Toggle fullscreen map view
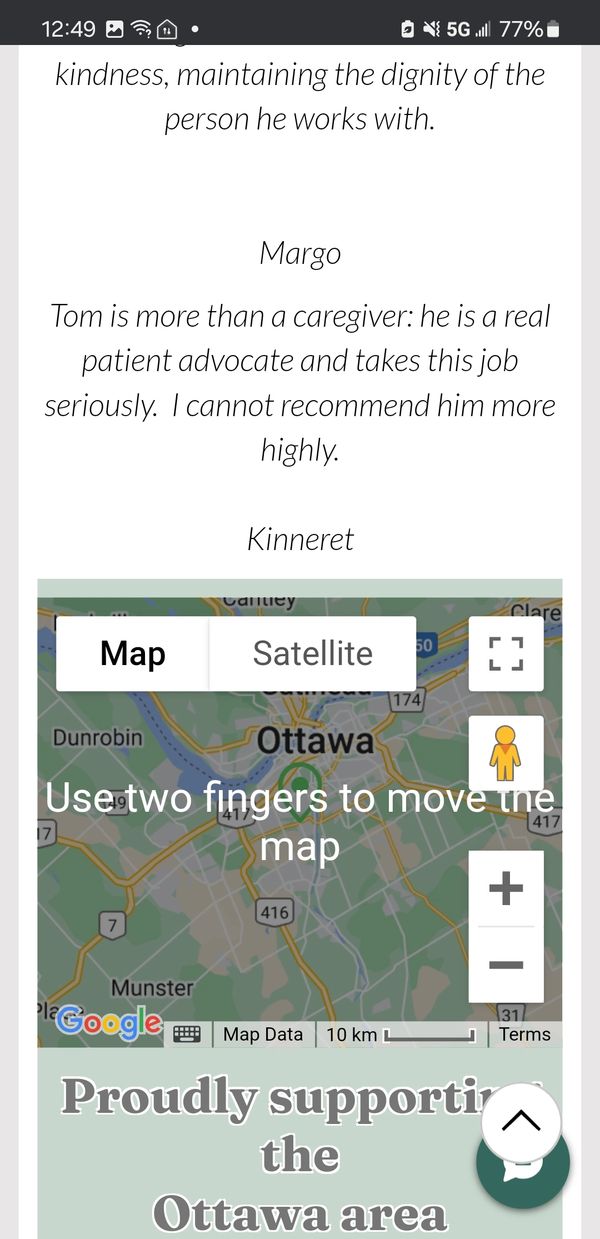Viewport: 600px width, 1239px height. click(x=506, y=654)
